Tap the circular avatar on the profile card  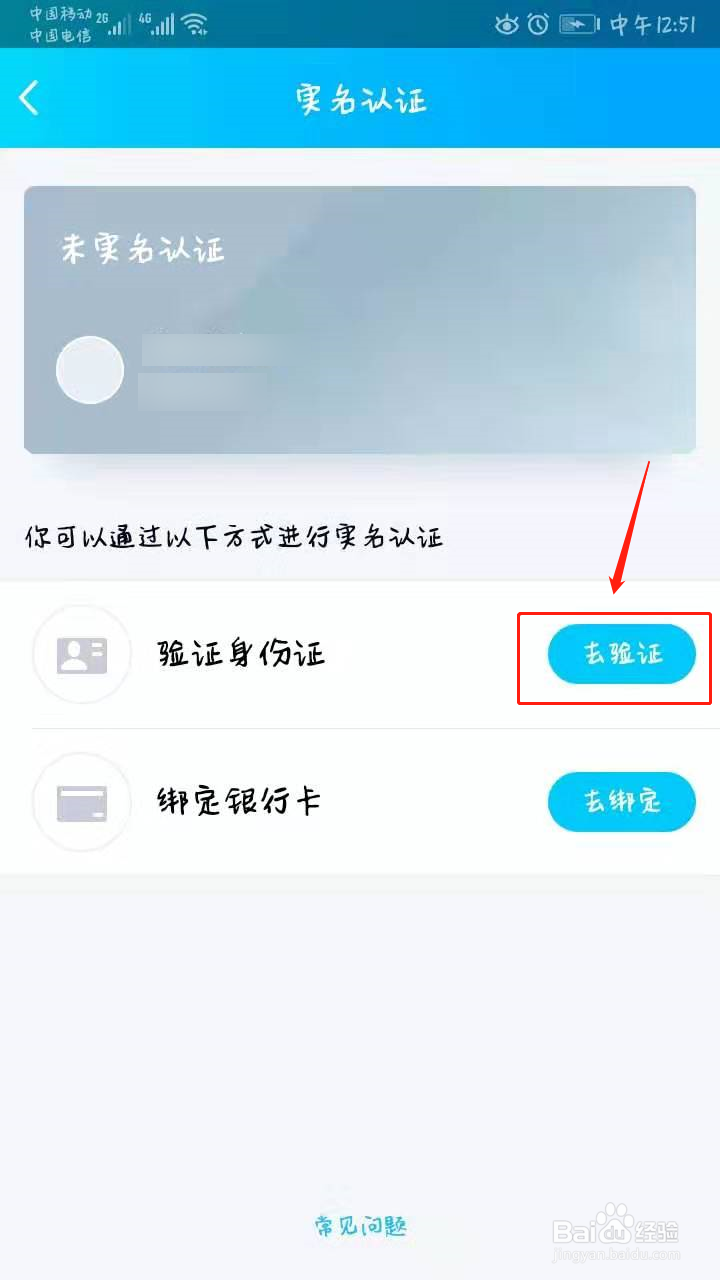coord(89,370)
